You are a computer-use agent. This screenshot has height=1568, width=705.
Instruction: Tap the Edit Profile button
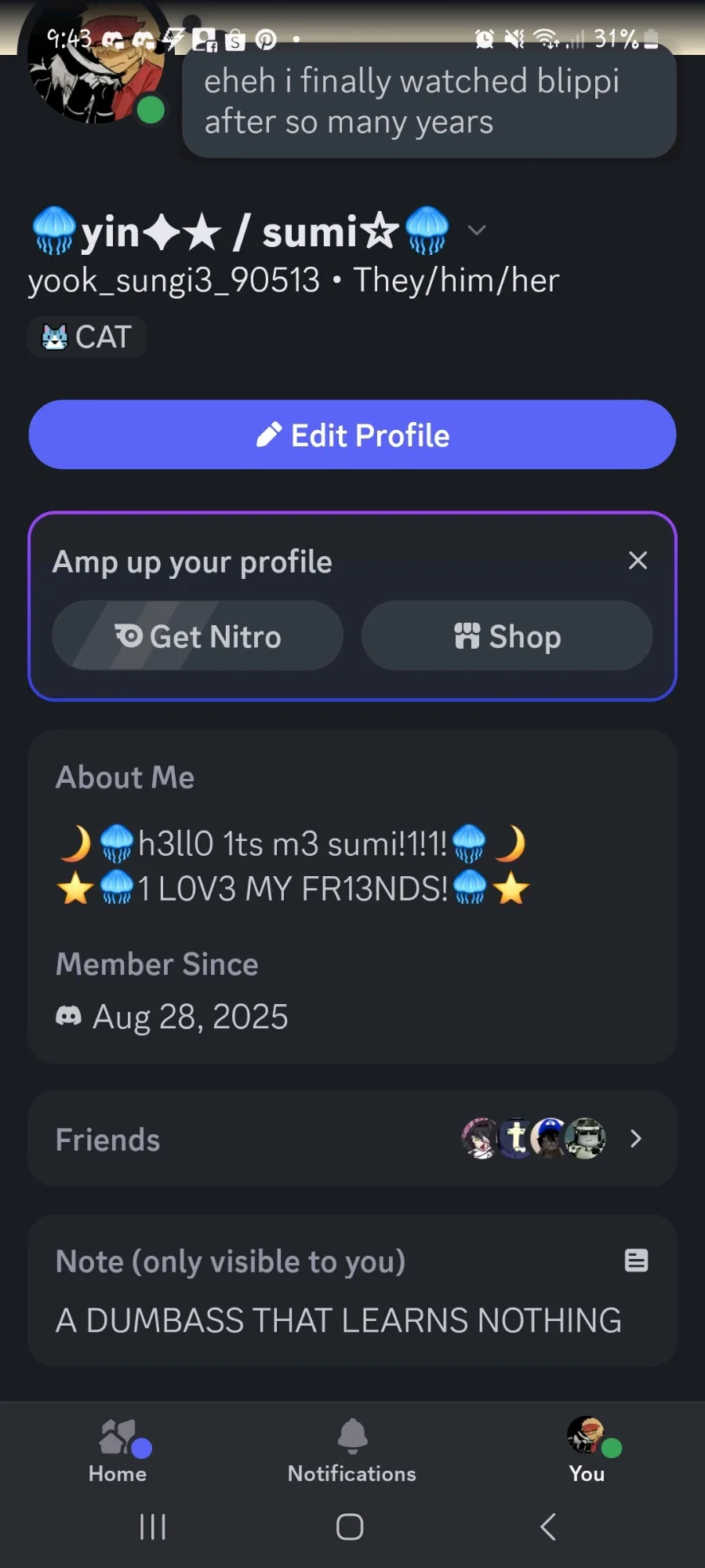pyautogui.click(x=352, y=435)
